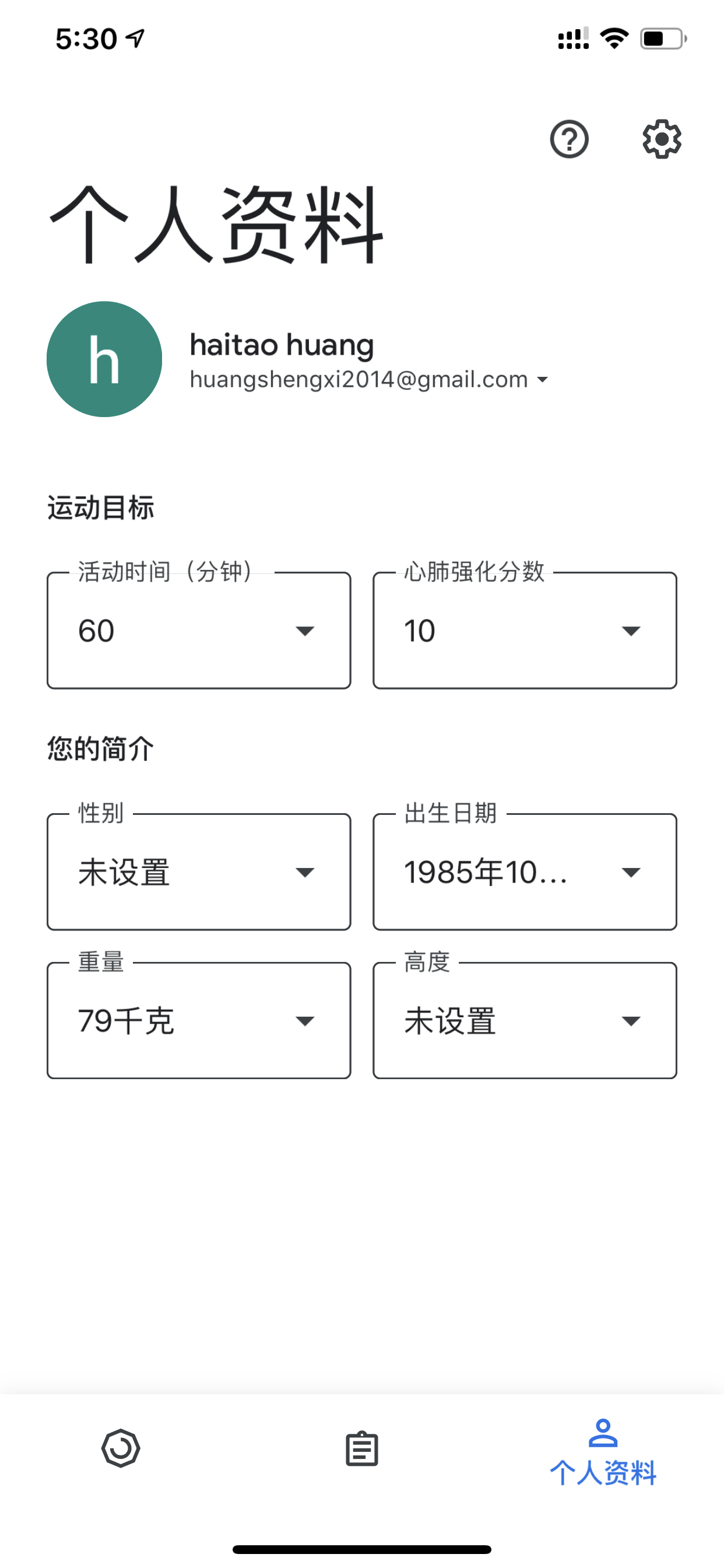The width and height of the screenshot is (724, 1568).
Task: Select the 个人资料 tab in bottom bar
Action: 603,1452
